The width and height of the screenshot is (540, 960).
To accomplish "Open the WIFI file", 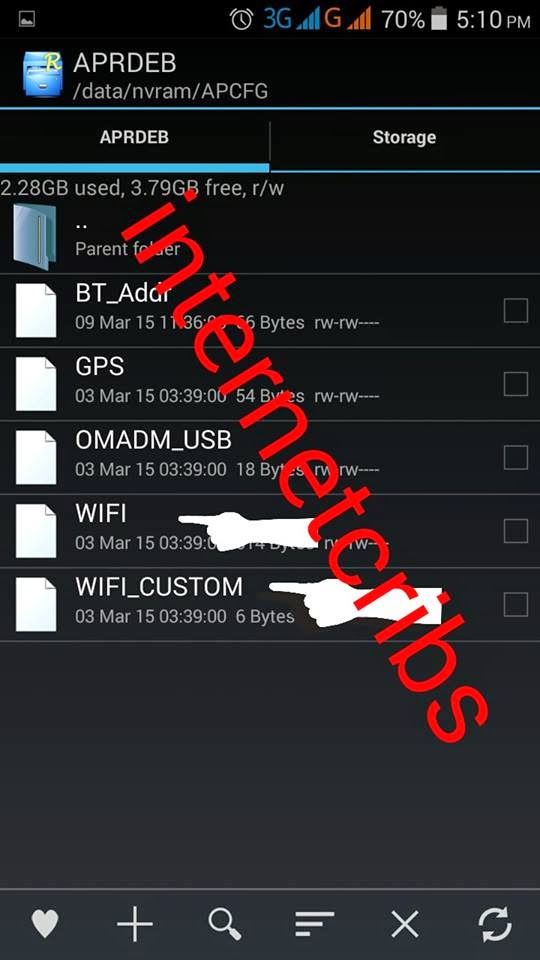I will [270, 531].
